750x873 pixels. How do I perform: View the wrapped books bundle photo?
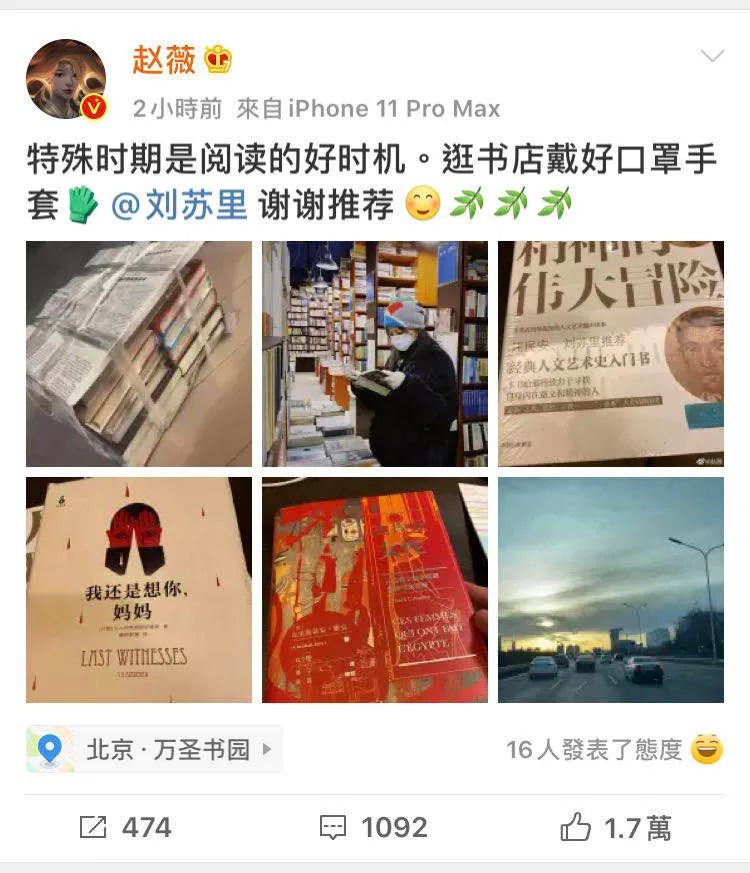(139, 353)
